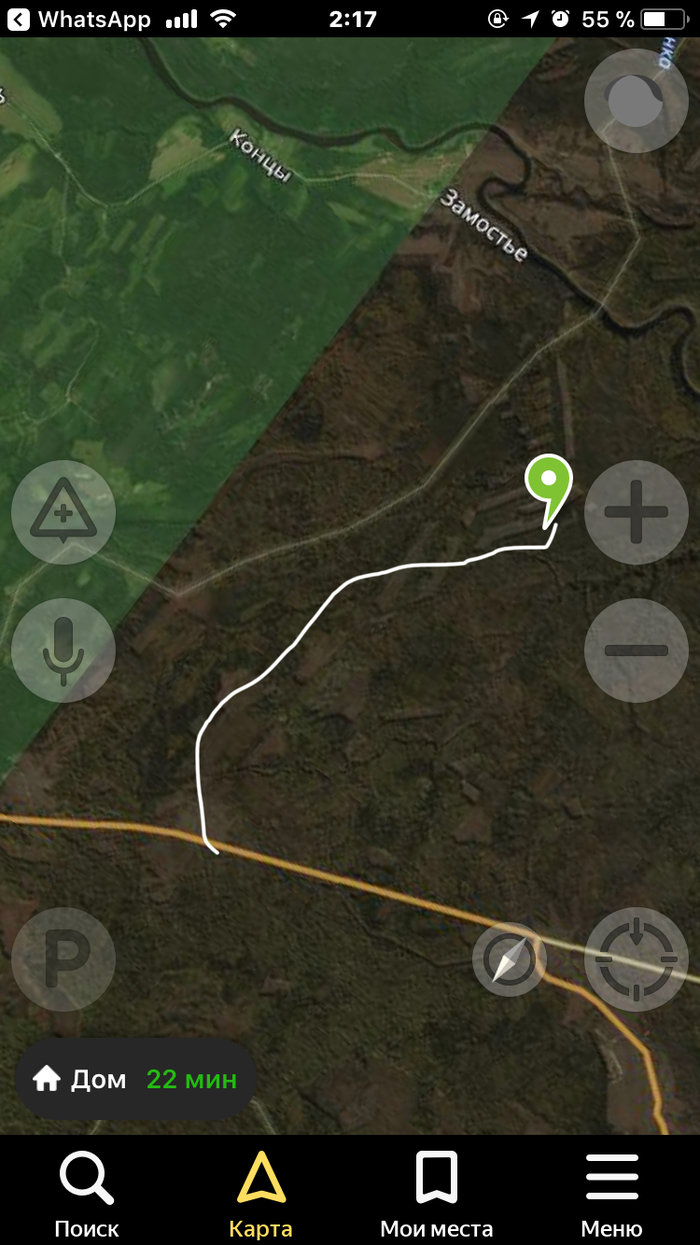Select the green map pin
This screenshot has height=1245, width=700.
[548, 482]
